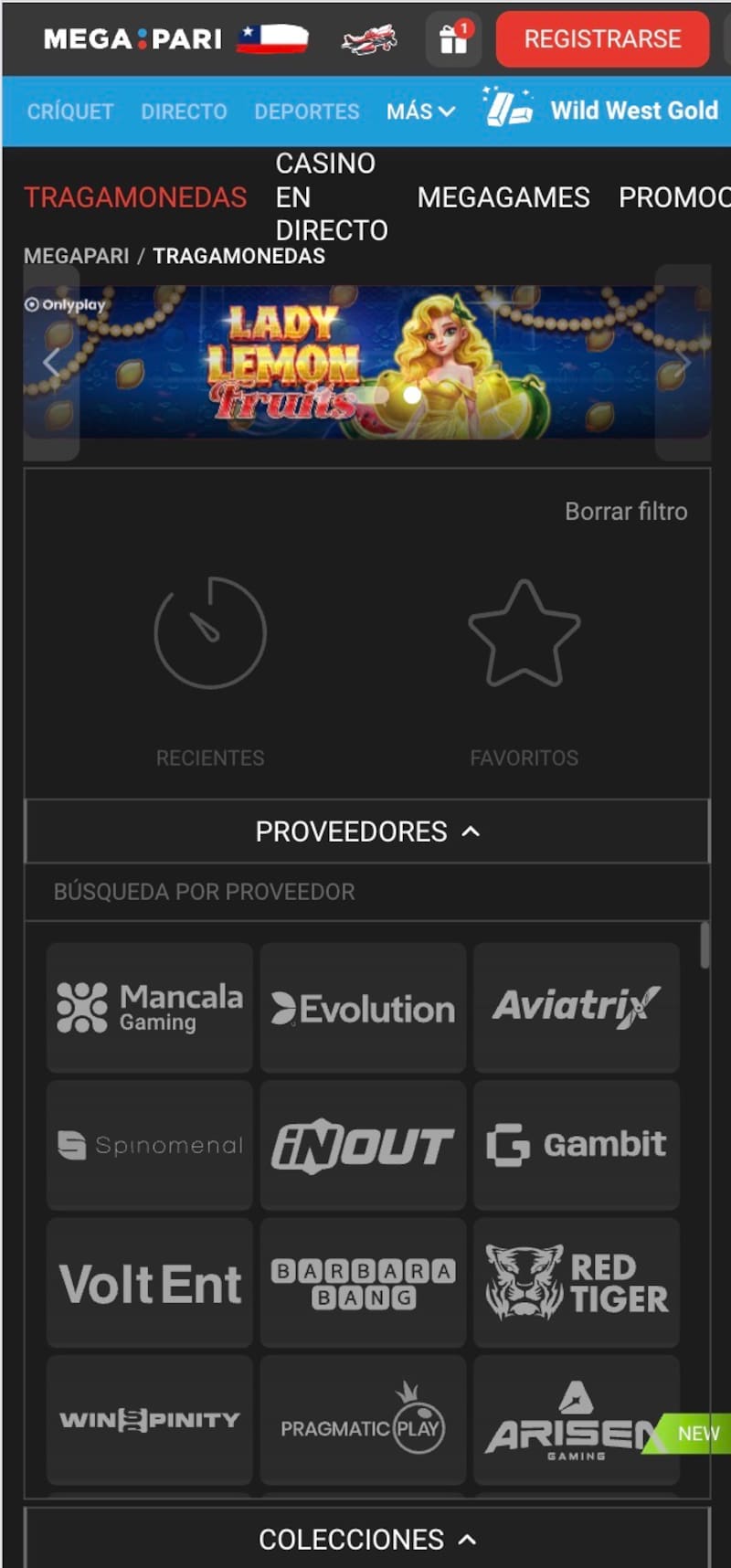
Task: Collapse the COLECCIONES section
Action: pos(367,1540)
